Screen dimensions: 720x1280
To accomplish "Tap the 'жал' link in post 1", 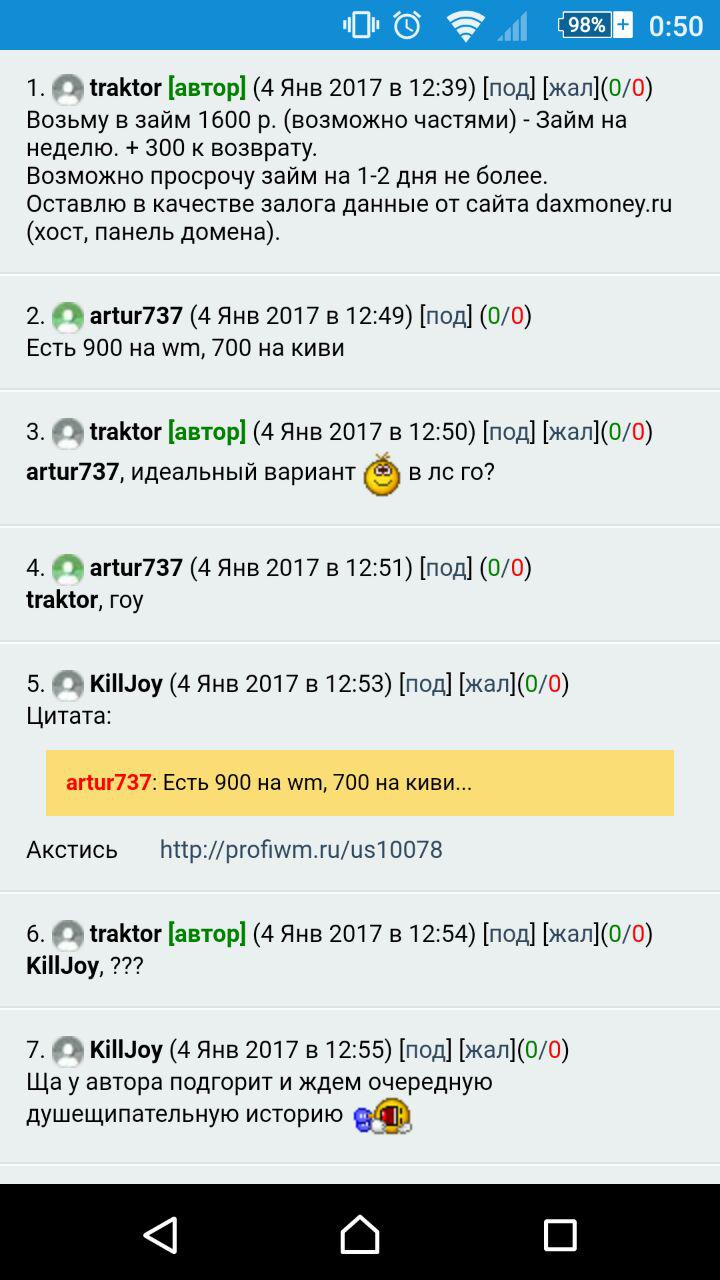I will click(571, 88).
